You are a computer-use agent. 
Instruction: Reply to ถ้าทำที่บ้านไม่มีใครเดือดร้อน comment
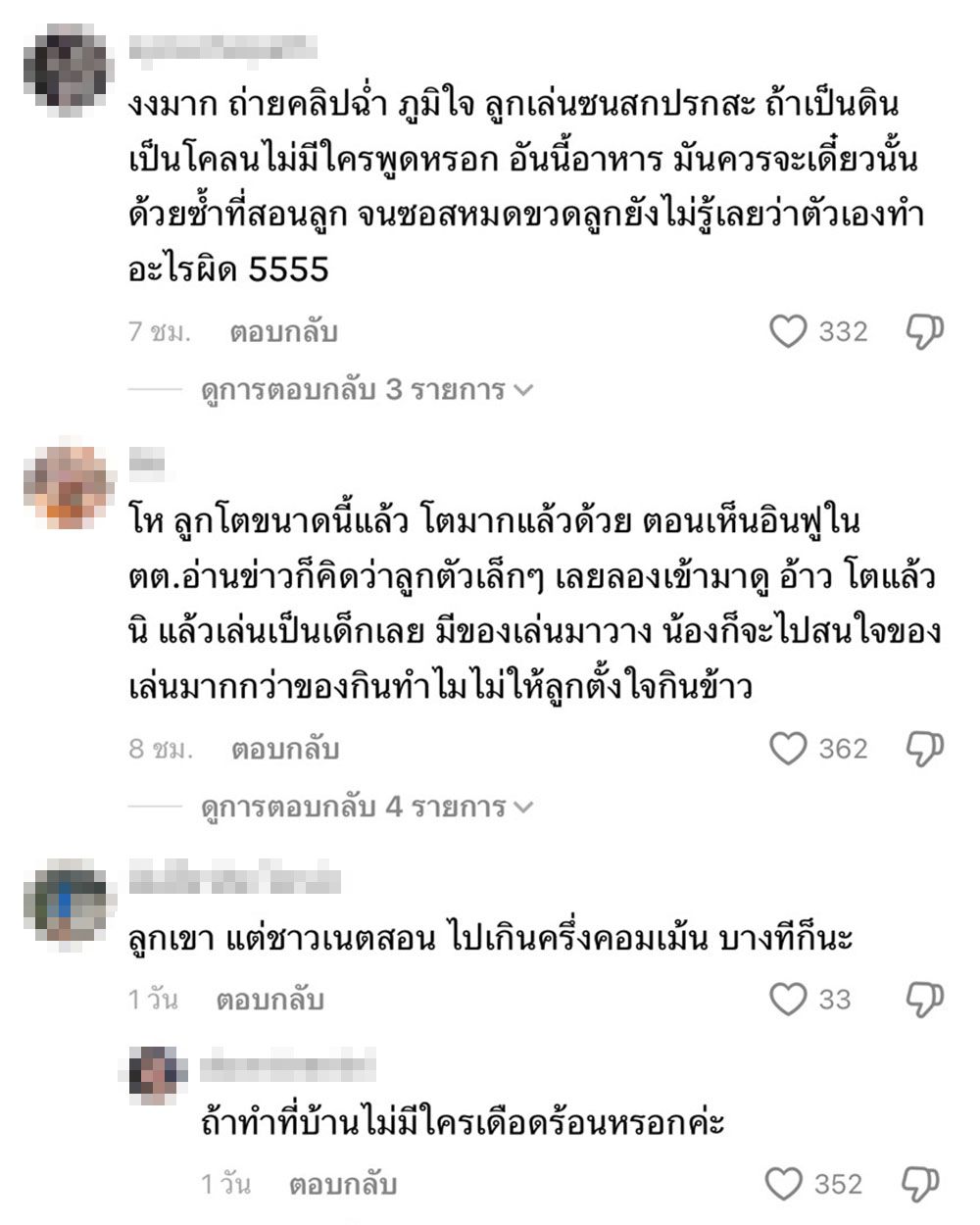tap(342, 1184)
